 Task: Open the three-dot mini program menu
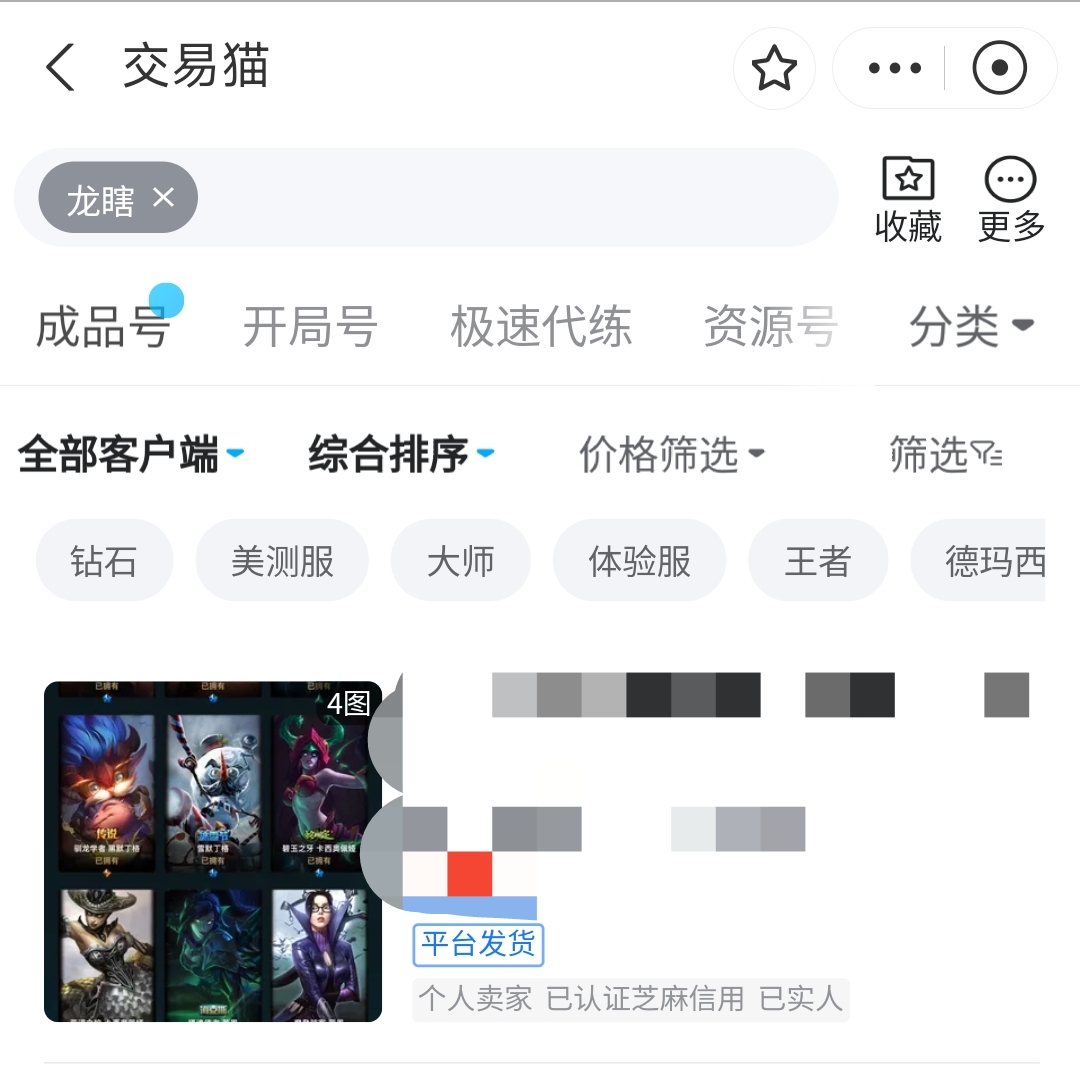click(894, 68)
